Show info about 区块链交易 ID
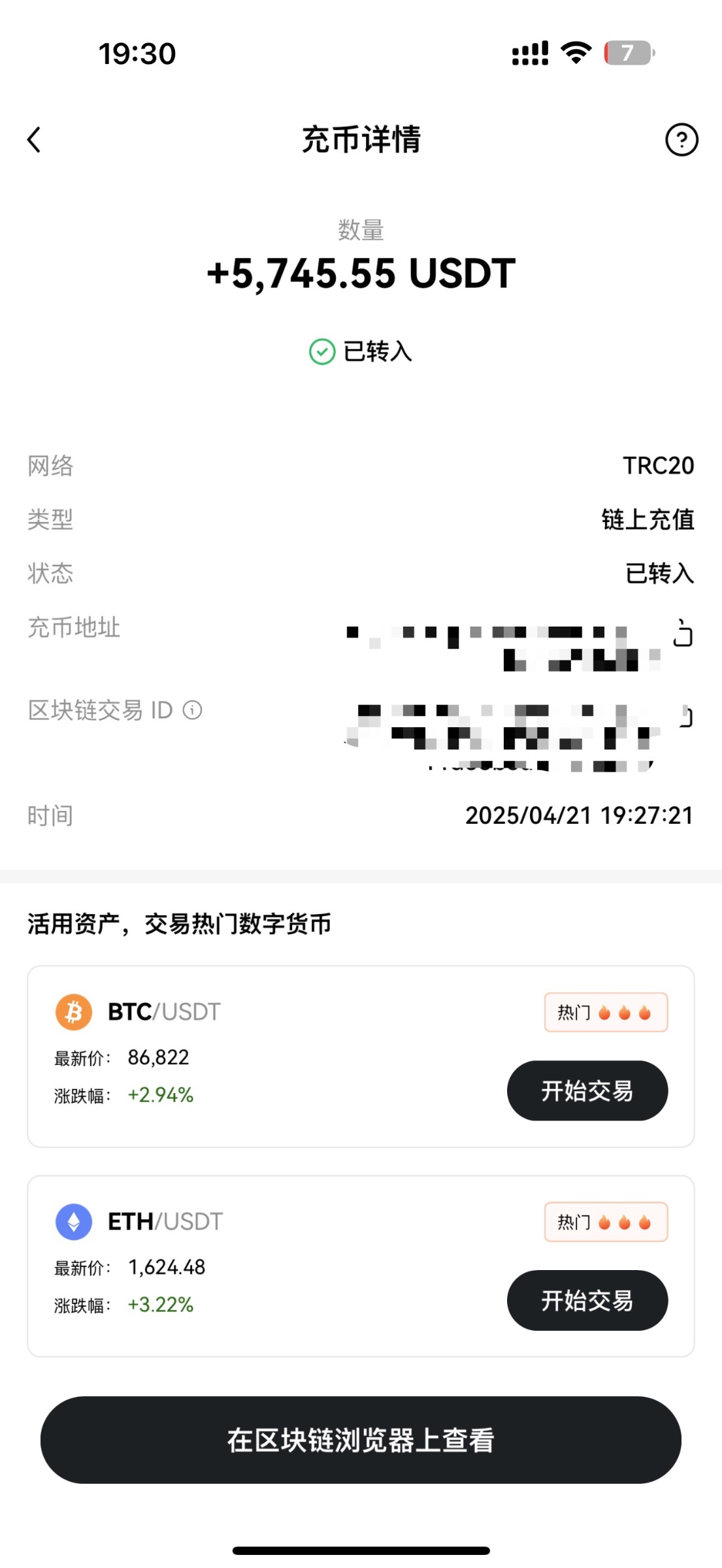This screenshot has height=1568, width=722. (x=192, y=710)
